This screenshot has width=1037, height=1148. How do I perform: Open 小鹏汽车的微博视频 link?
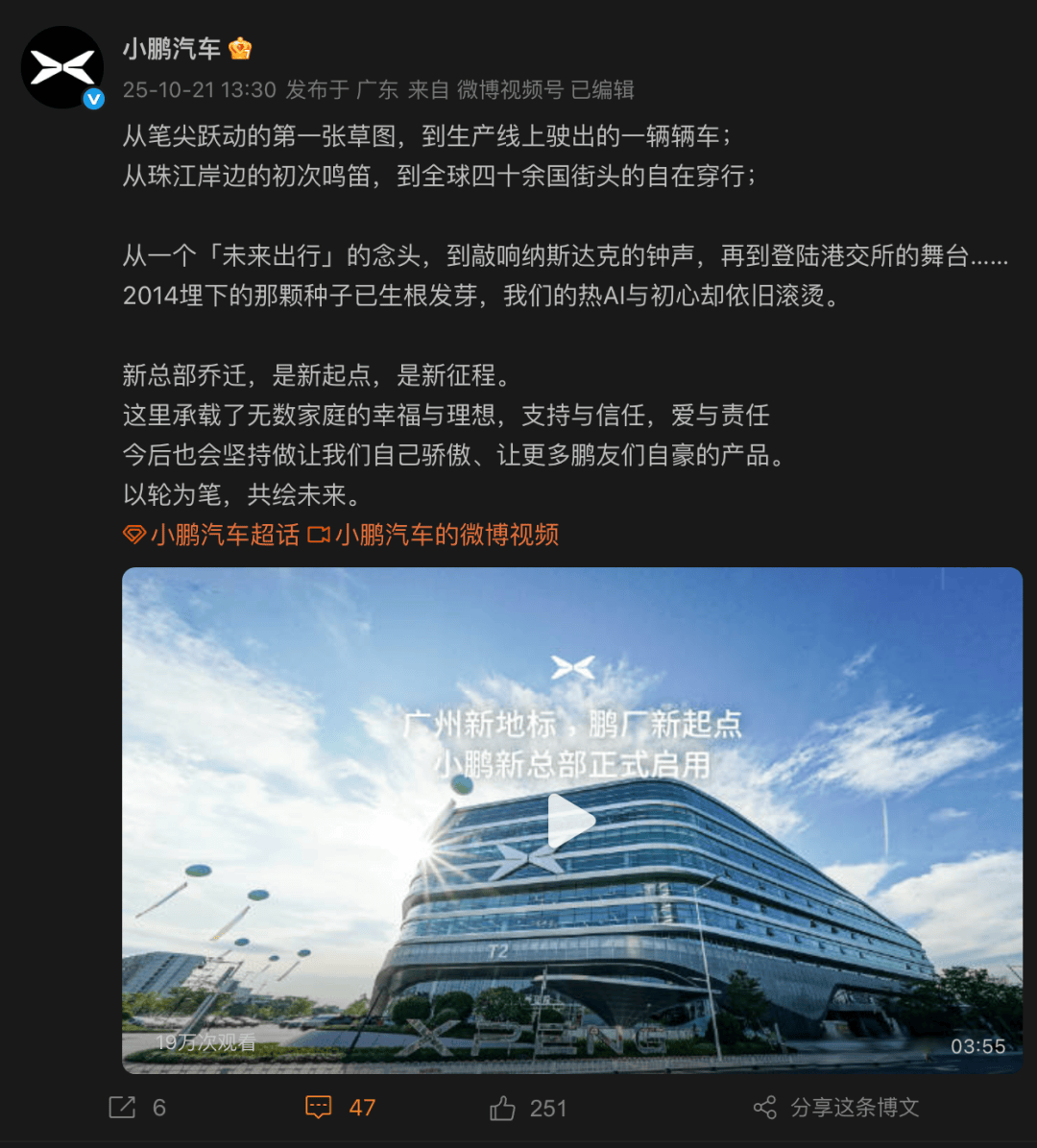coord(434,535)
